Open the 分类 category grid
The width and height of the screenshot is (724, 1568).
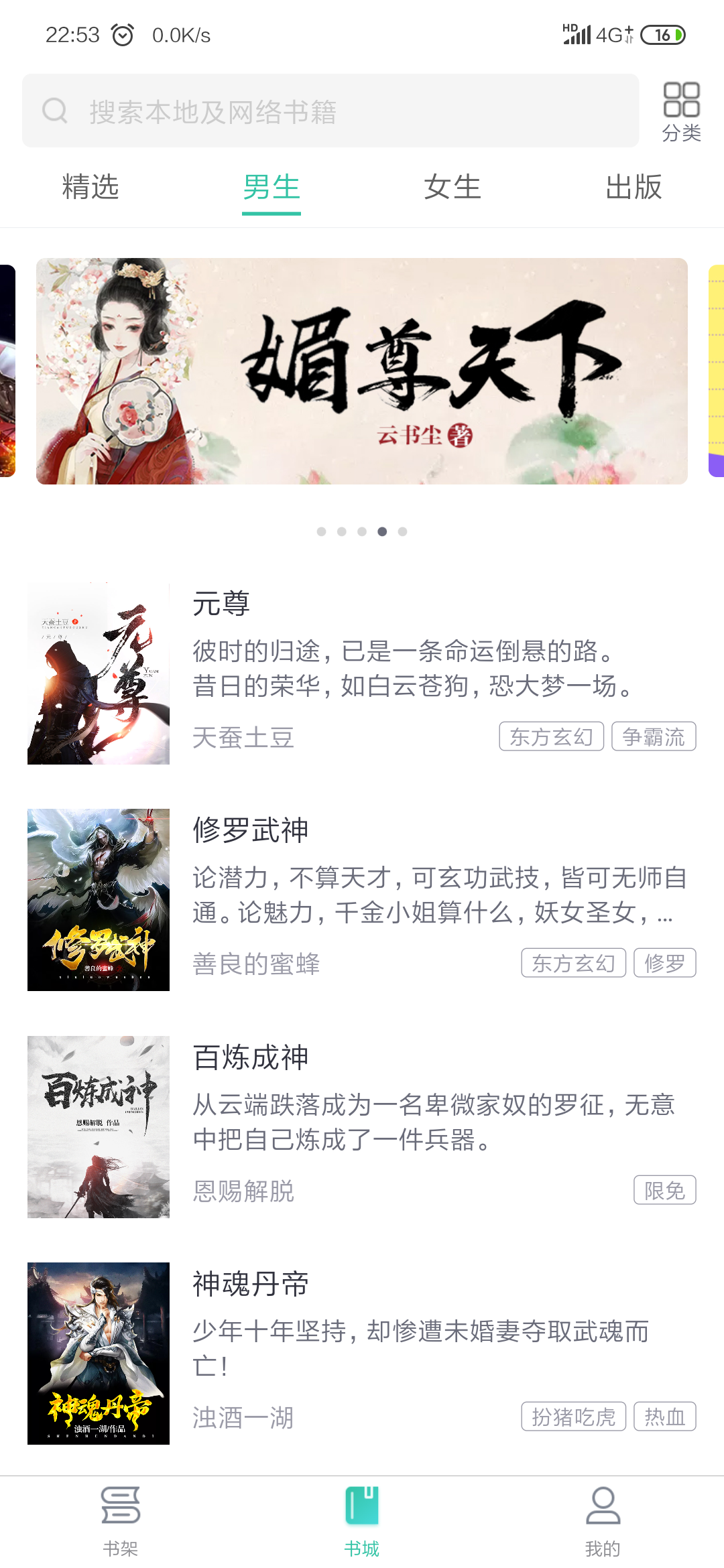pyautogui.click(x=681, y=111)
